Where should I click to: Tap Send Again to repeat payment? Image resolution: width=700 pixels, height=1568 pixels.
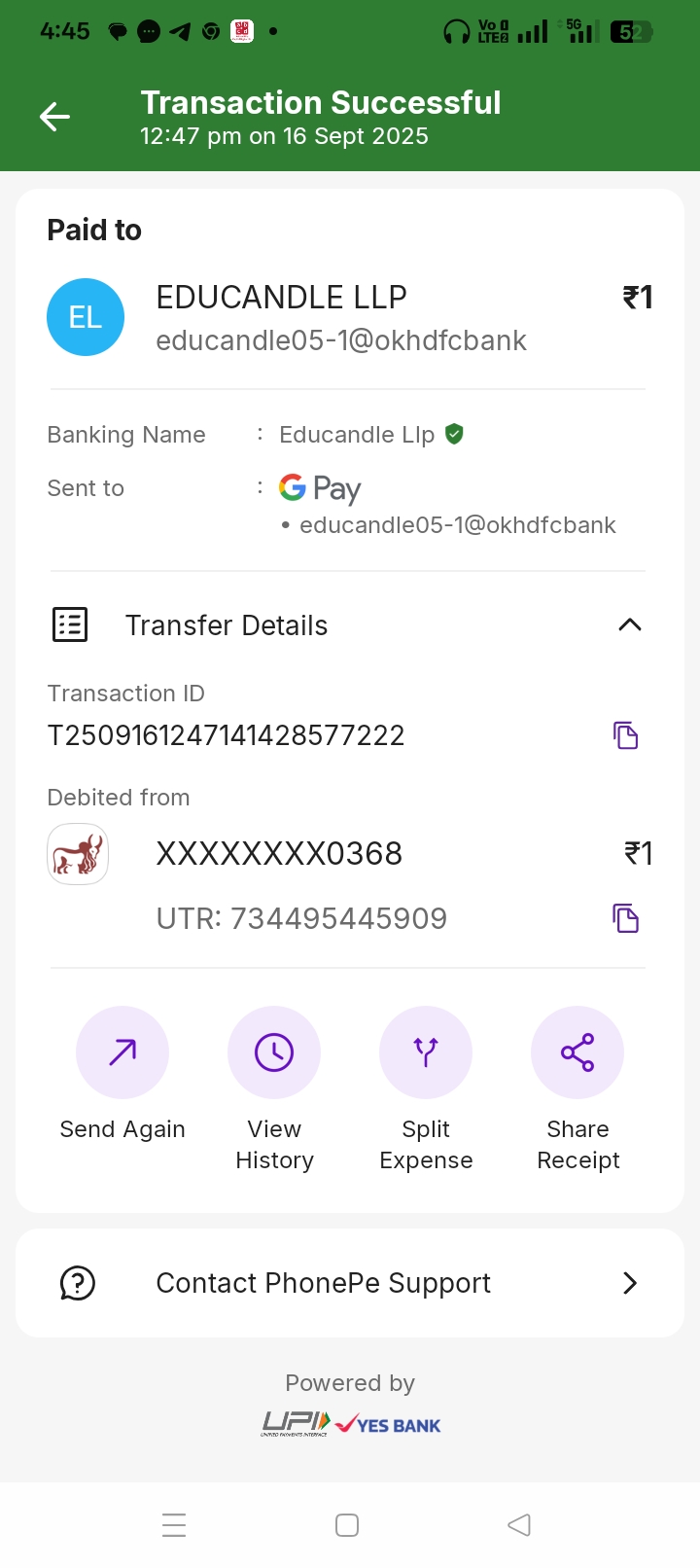[x=122, y=1052]
